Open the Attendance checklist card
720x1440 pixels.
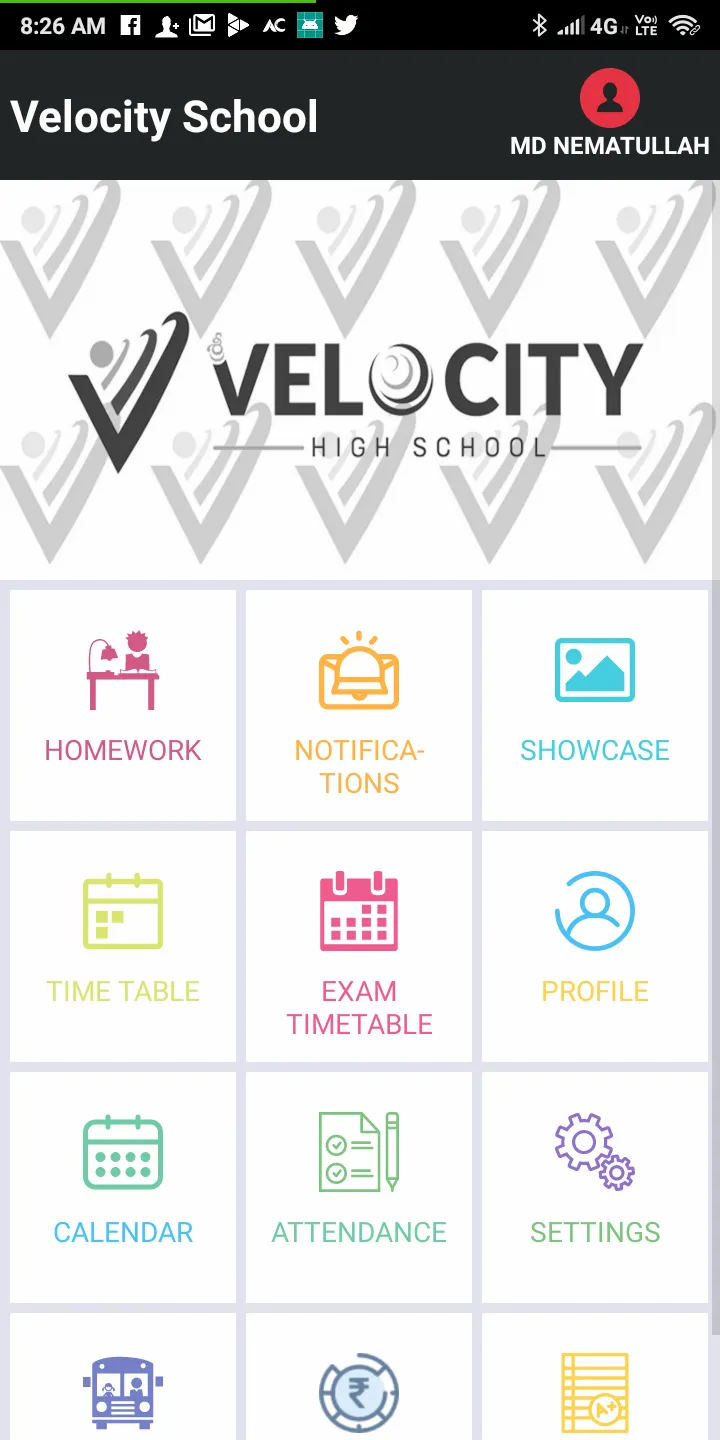click(358, 1188)
